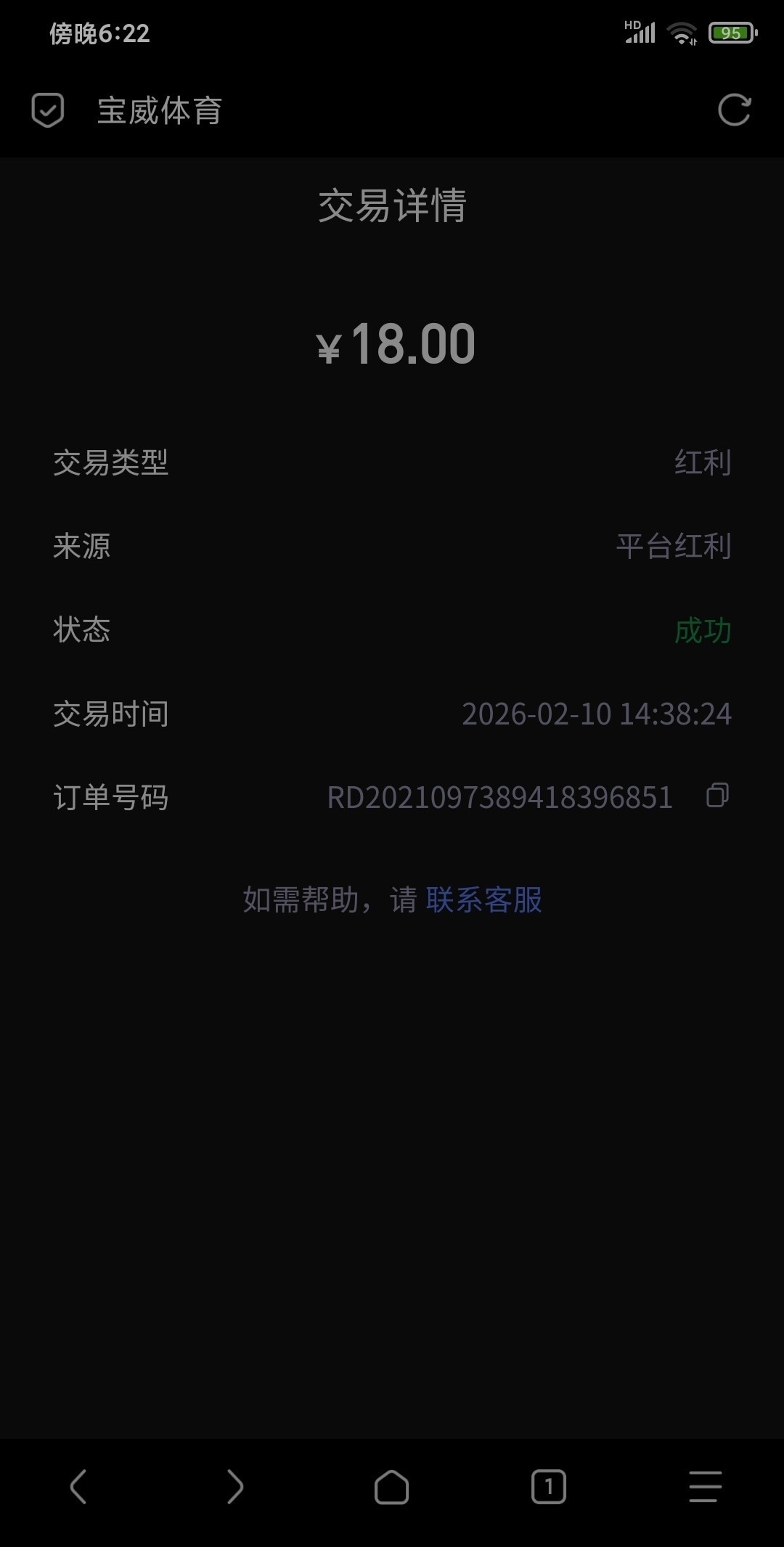
Task: Open the 联系客服 link
Action: coord(484,900)
